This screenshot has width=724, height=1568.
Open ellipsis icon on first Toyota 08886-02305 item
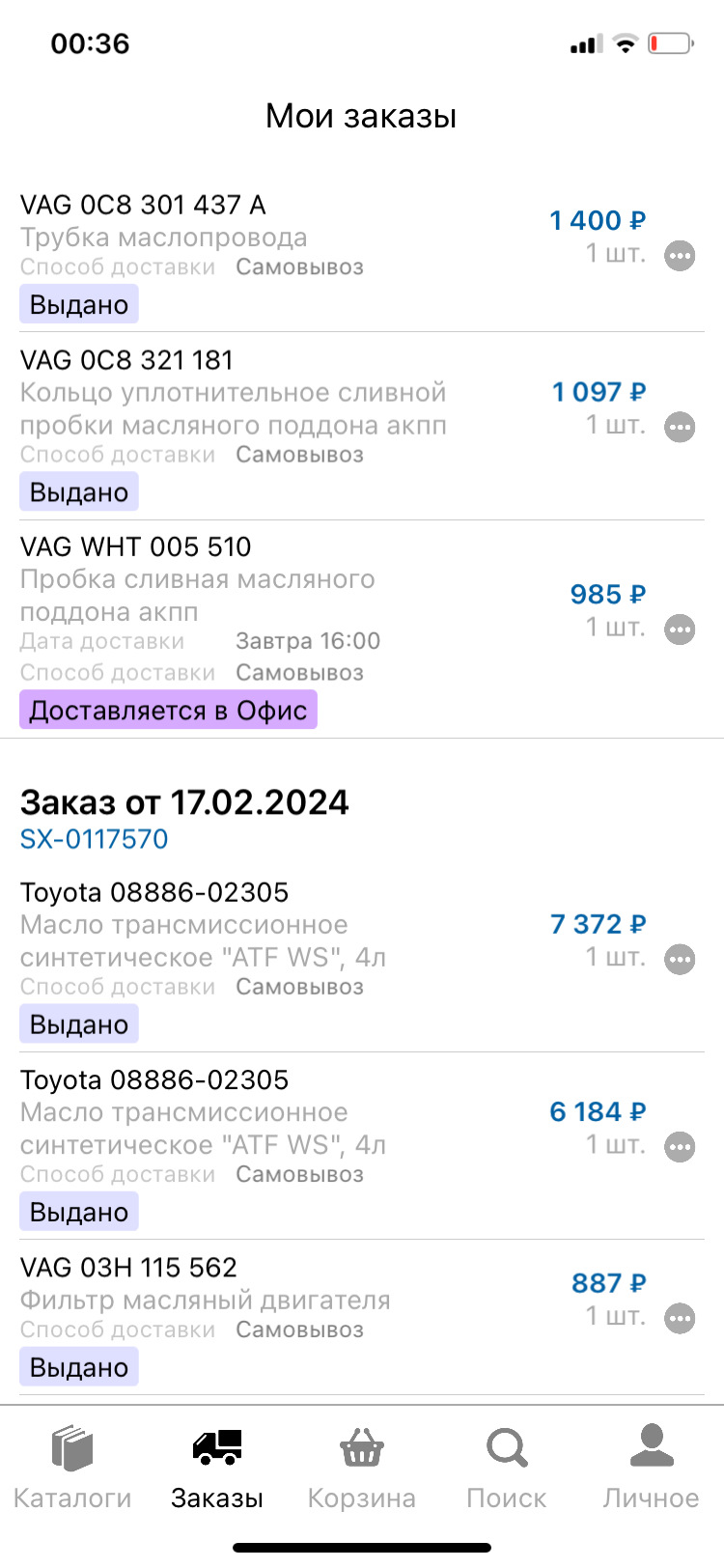[680, 959]
